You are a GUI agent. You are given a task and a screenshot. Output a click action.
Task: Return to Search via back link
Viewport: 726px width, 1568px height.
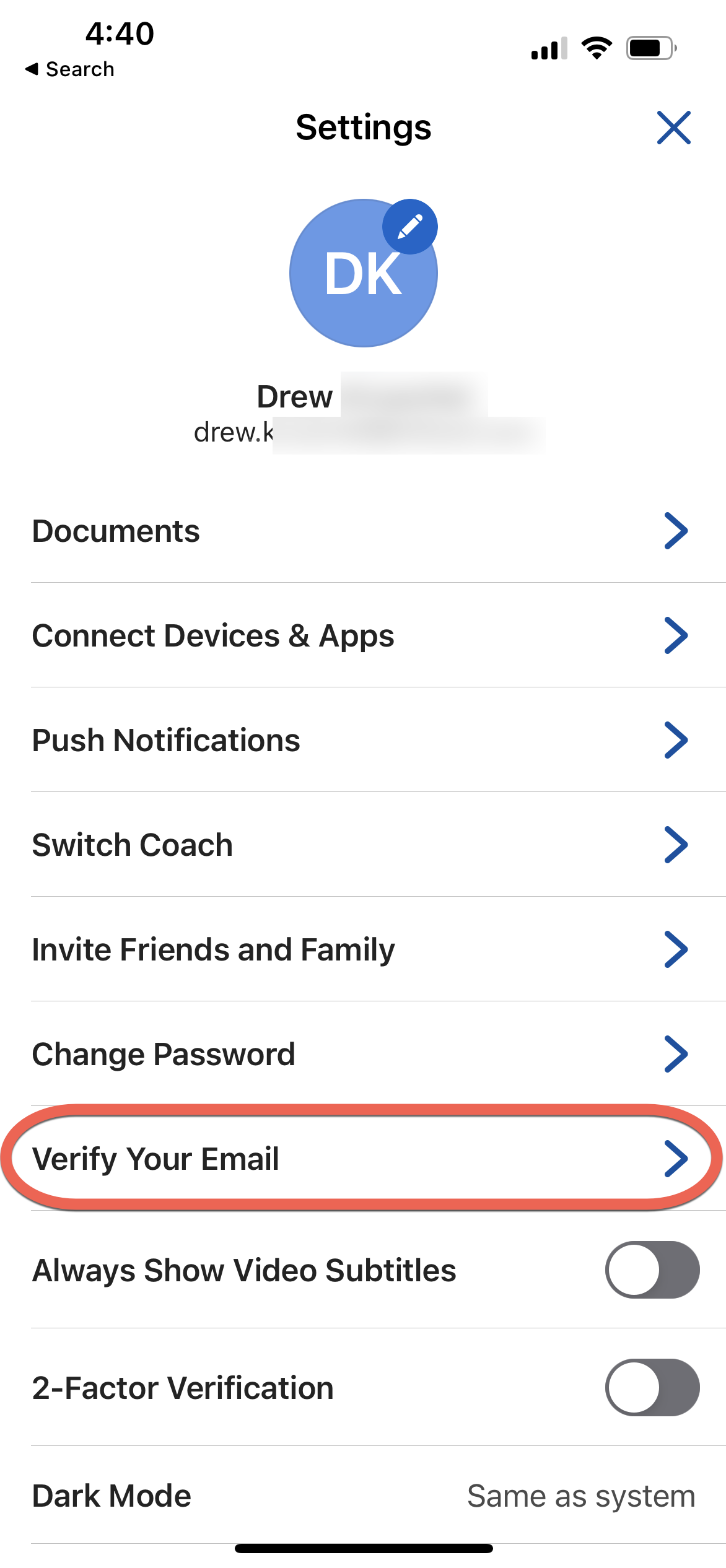tap(69, 69)
